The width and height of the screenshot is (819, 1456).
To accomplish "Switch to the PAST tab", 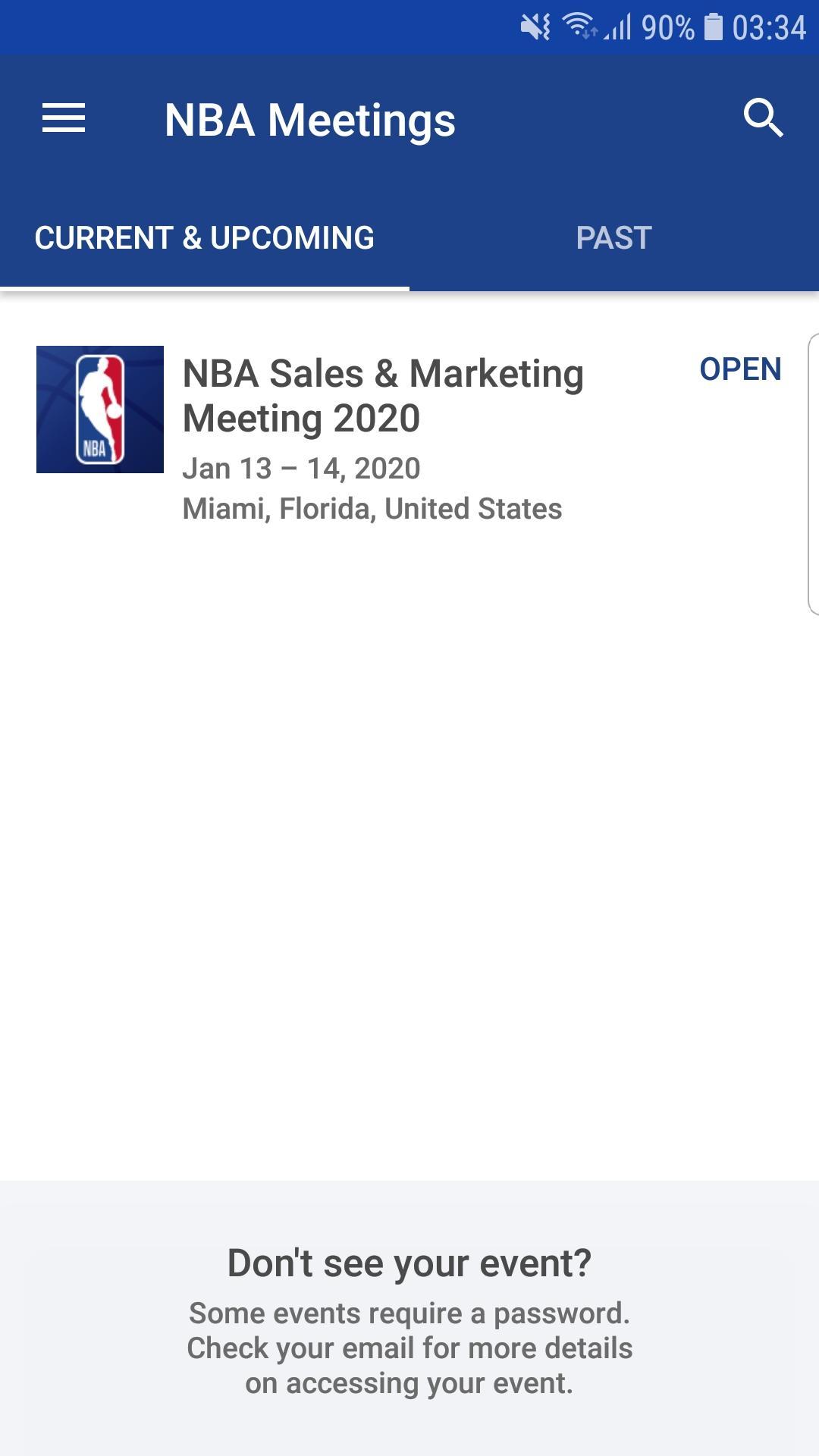I will click(613, 237).
